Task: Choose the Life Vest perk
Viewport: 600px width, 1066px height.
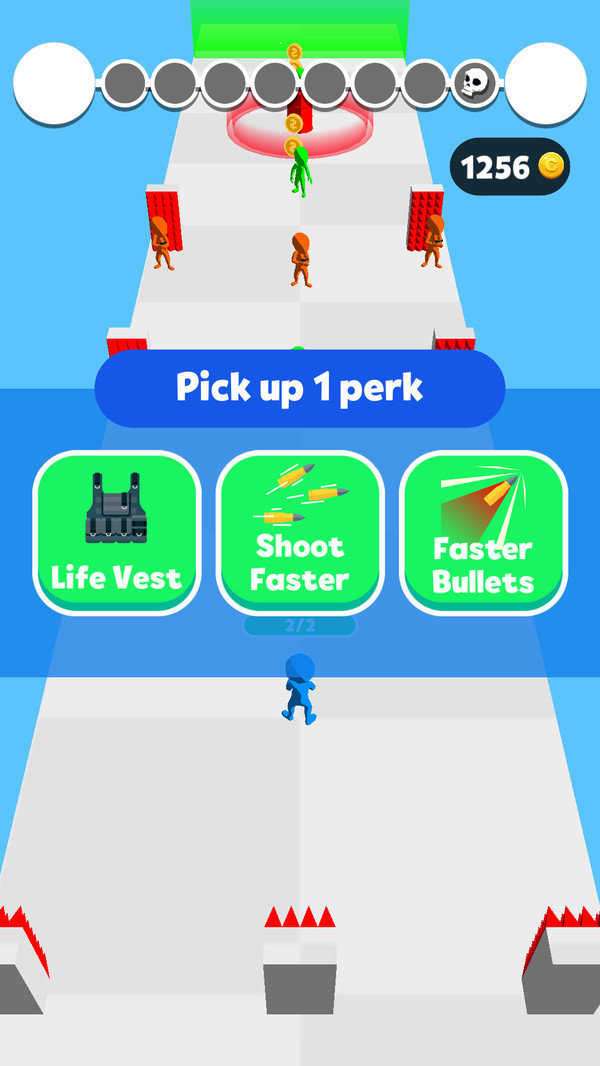Action: [x=117, y=532]
